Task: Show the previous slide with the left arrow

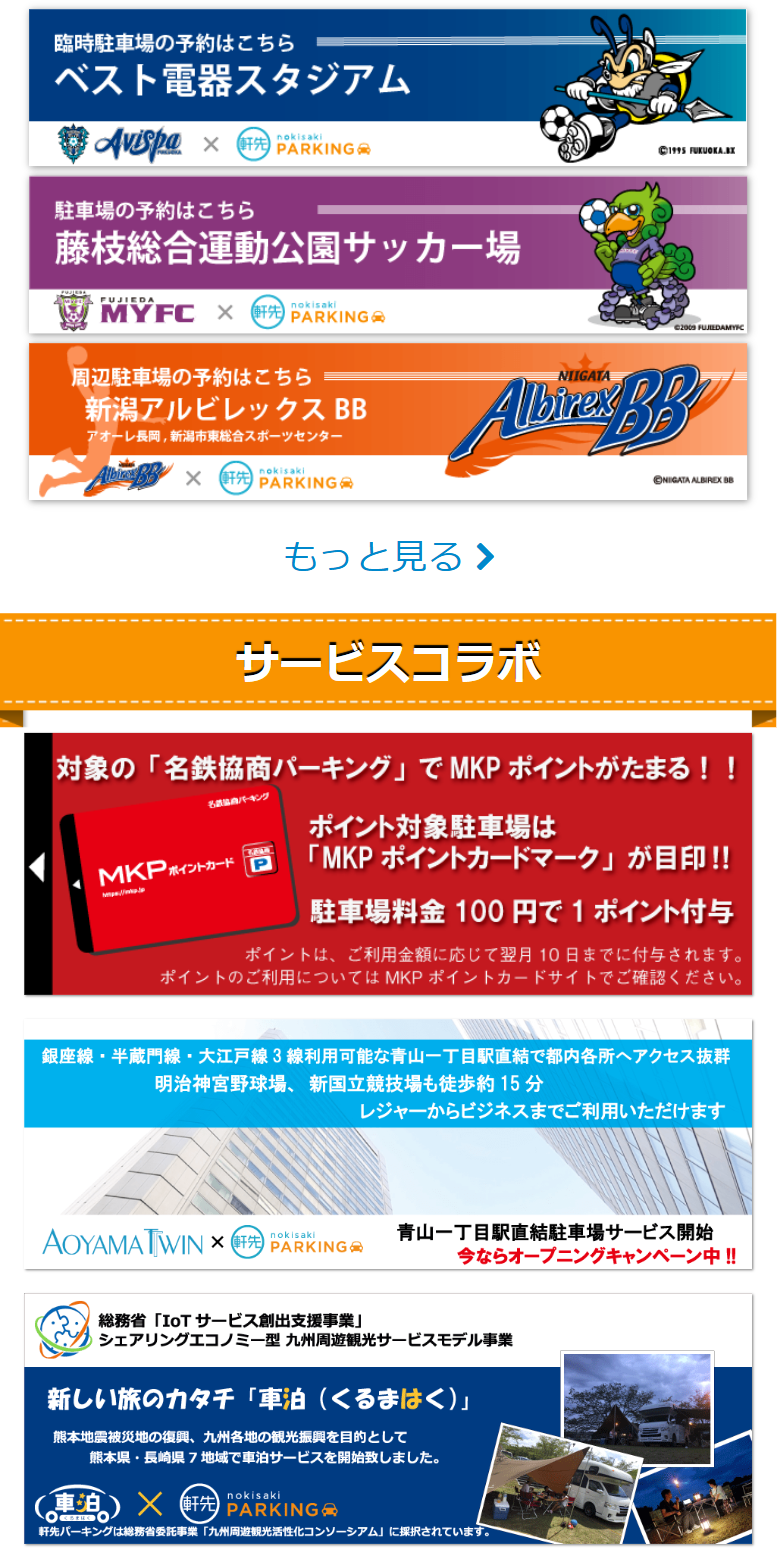Action: pos(38,865)
